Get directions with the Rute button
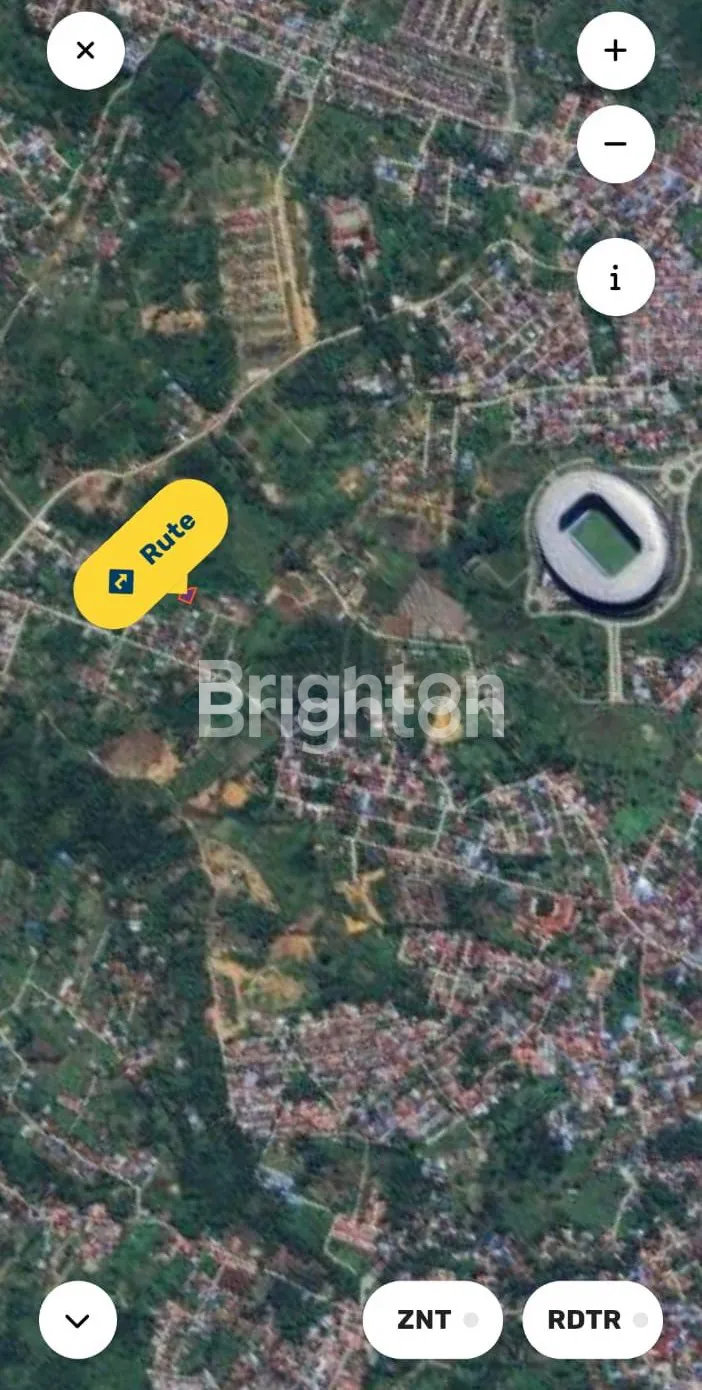 (x=151, y=553)
